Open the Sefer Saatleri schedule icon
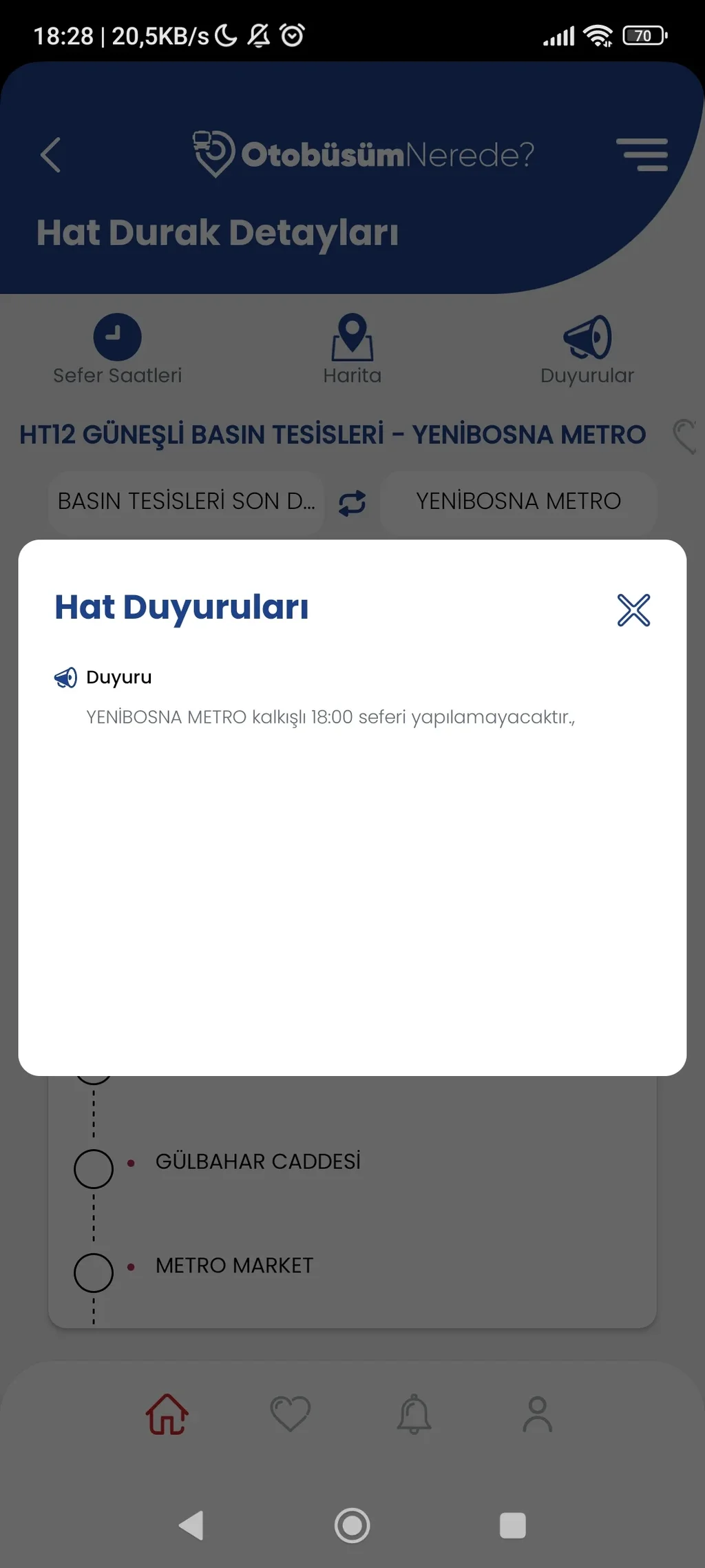This screenshot has height=1568, width=705. [116, 337]
